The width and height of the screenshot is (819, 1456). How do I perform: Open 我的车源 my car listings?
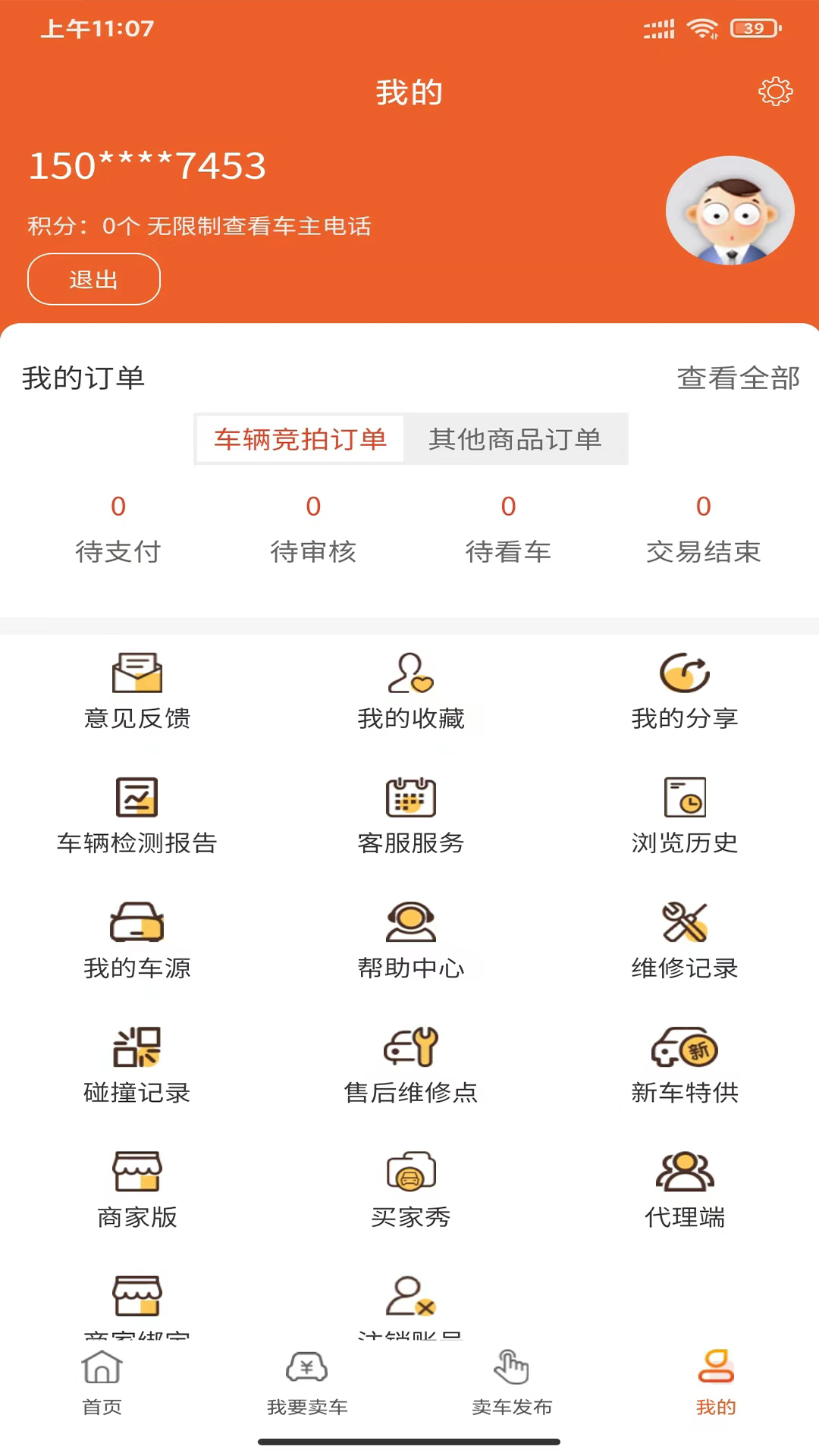pos(136,940)
